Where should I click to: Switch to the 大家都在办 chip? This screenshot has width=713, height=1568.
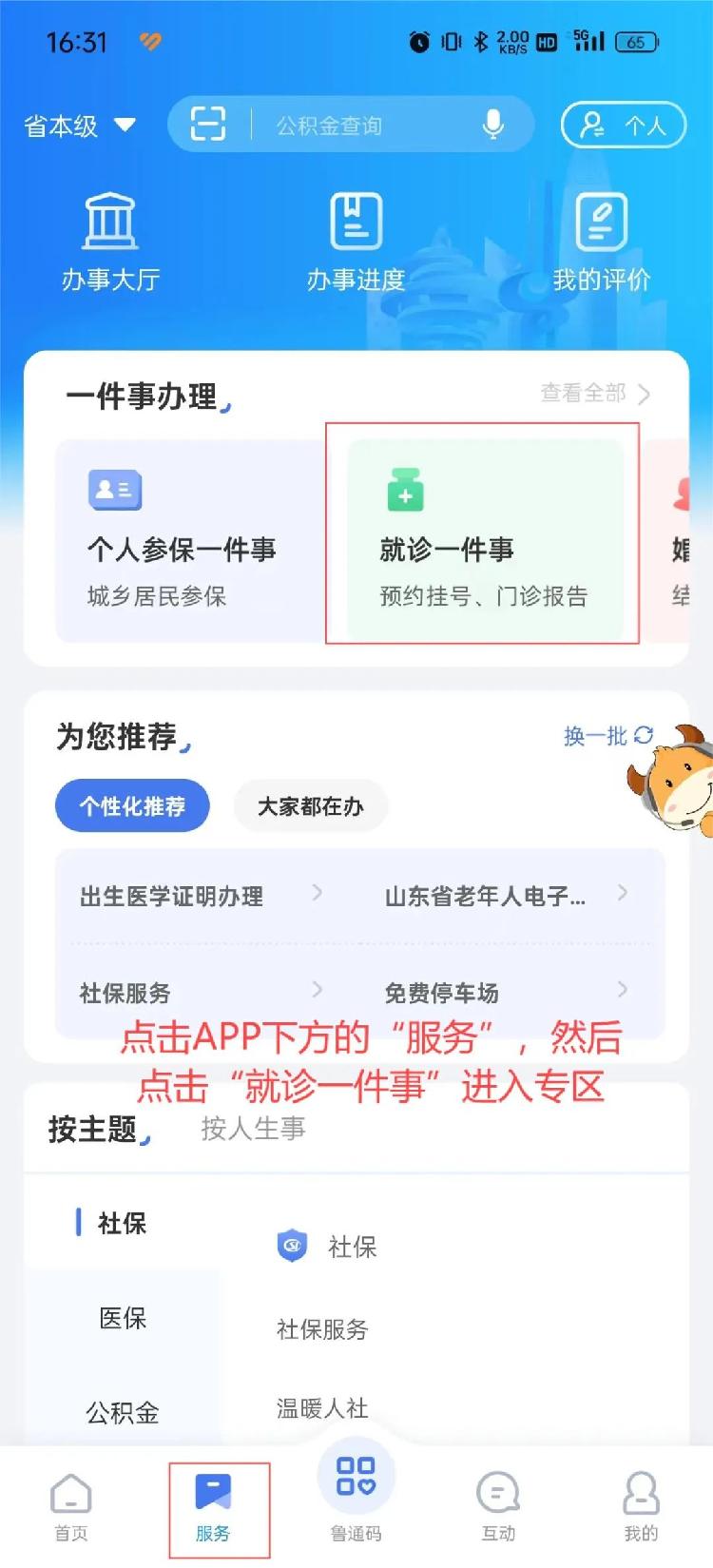coord(310,806)
